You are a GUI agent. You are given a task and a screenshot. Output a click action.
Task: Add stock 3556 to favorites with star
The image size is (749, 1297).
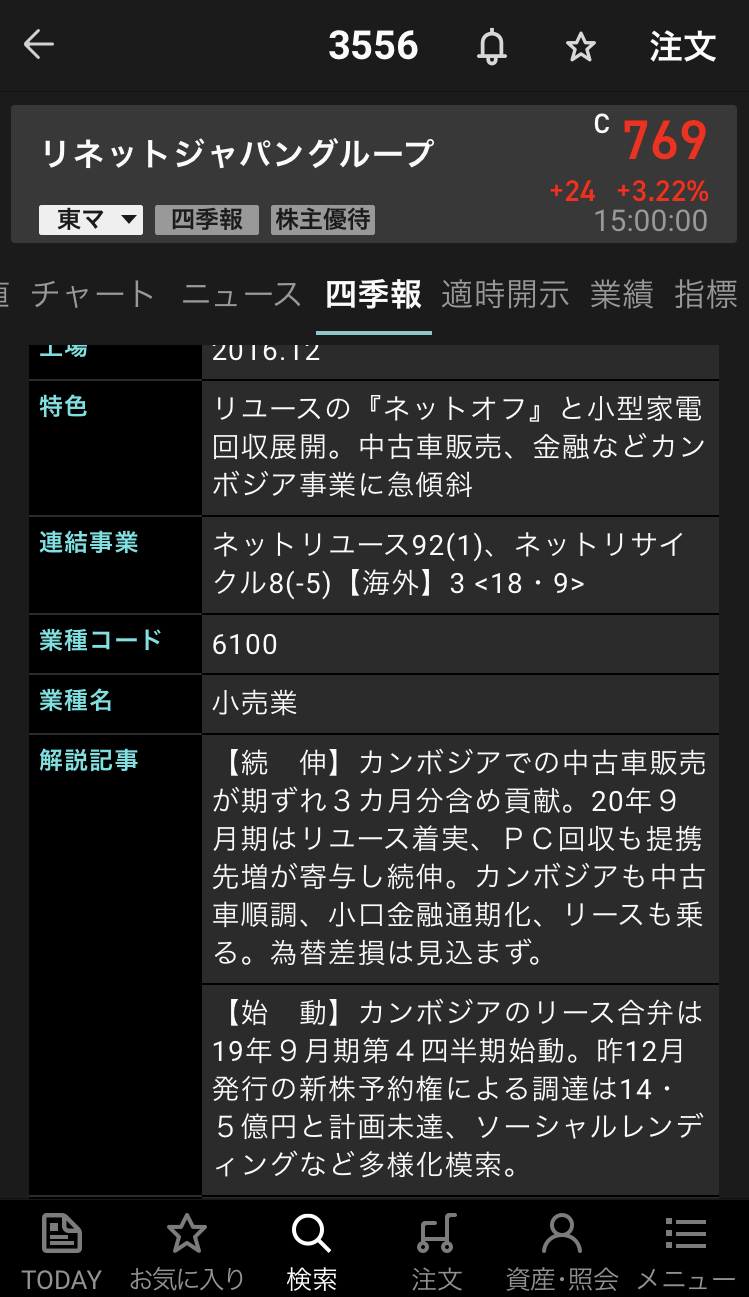point(581,47)
